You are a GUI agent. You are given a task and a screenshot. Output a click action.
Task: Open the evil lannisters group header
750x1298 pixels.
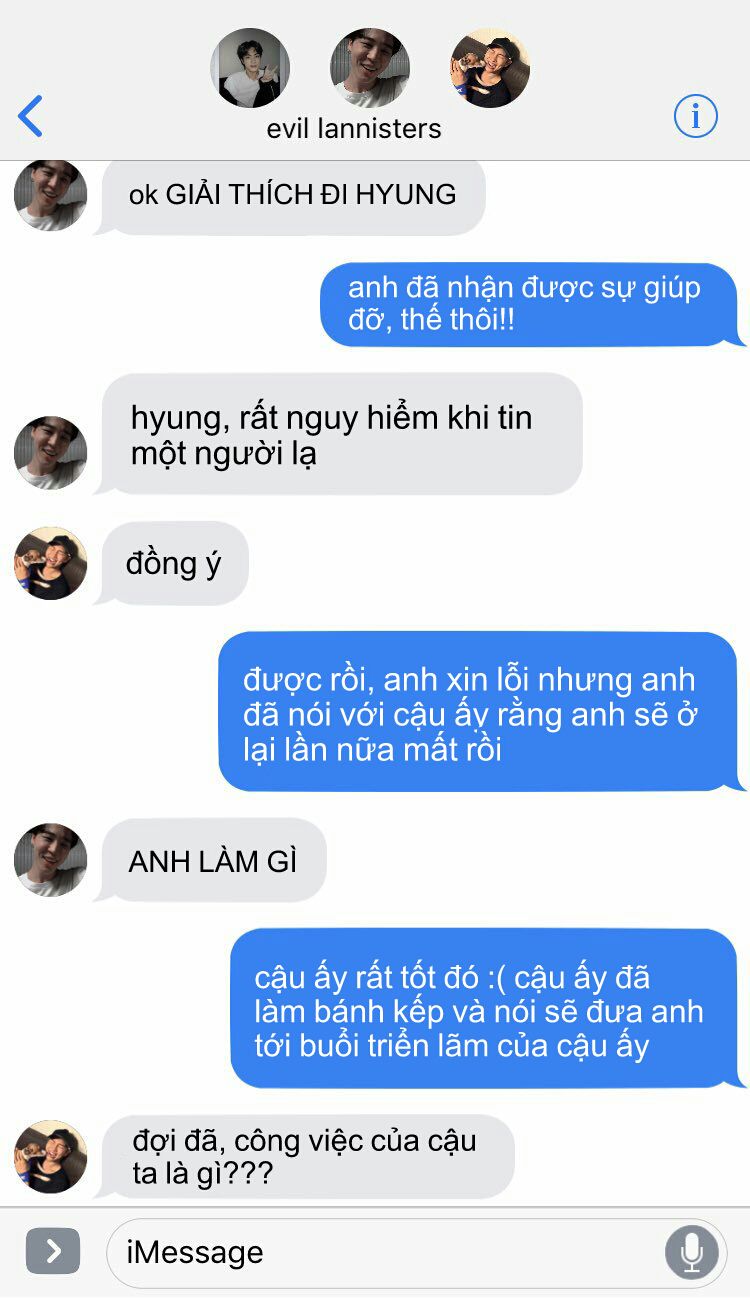(x=354, y=129)
